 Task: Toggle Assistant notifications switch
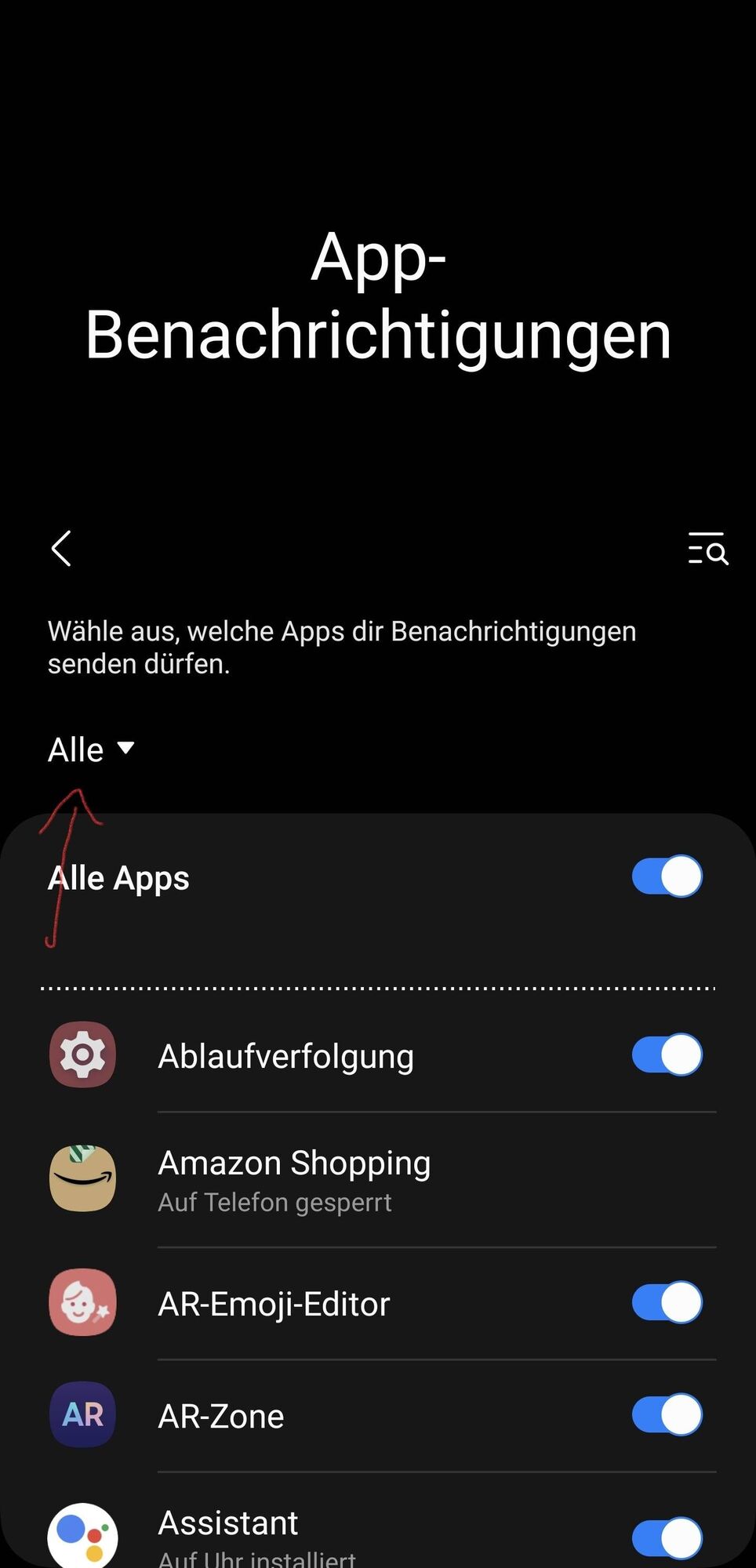click(x=667, y=1537)
